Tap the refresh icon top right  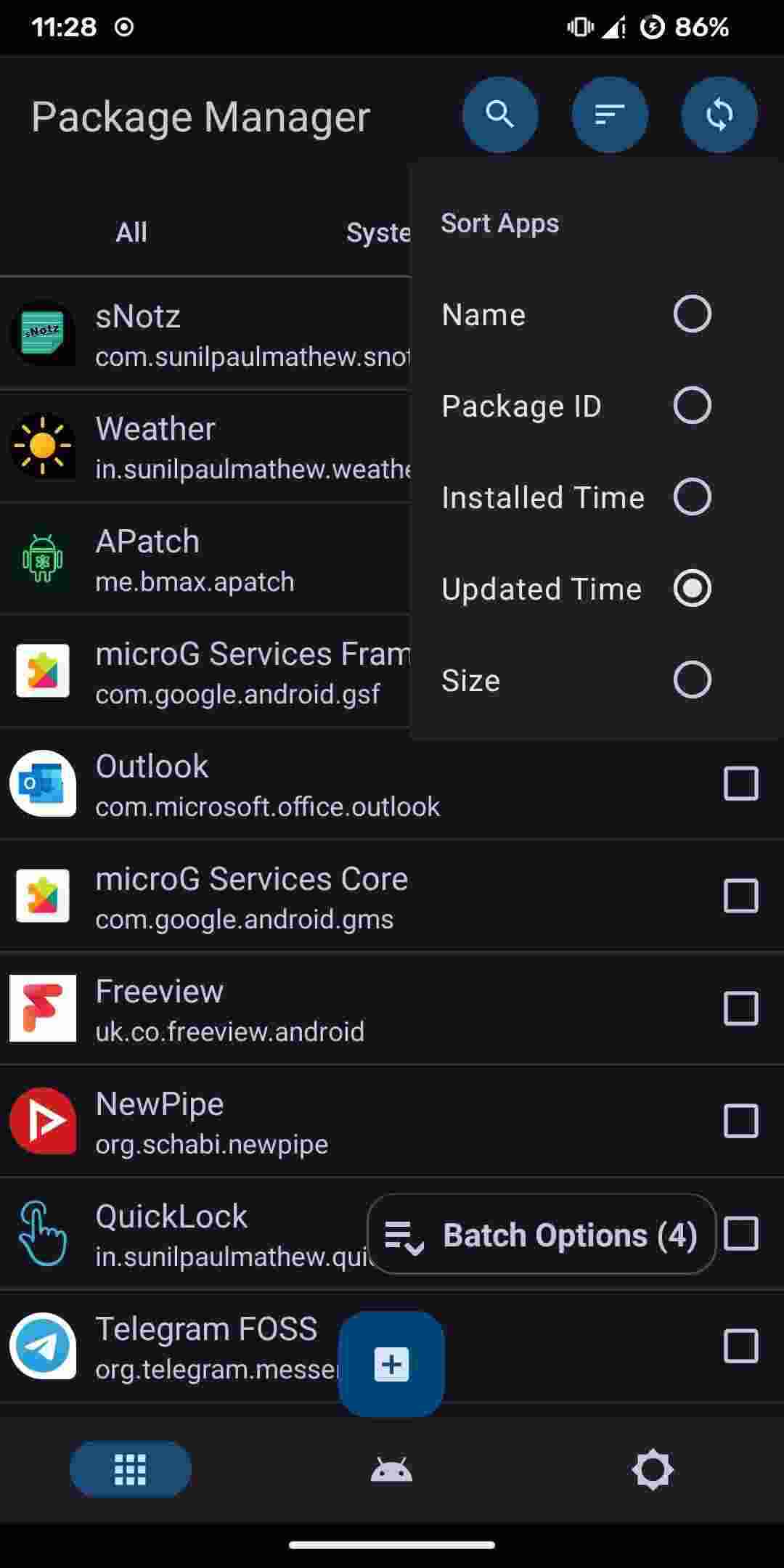[719, 113]
